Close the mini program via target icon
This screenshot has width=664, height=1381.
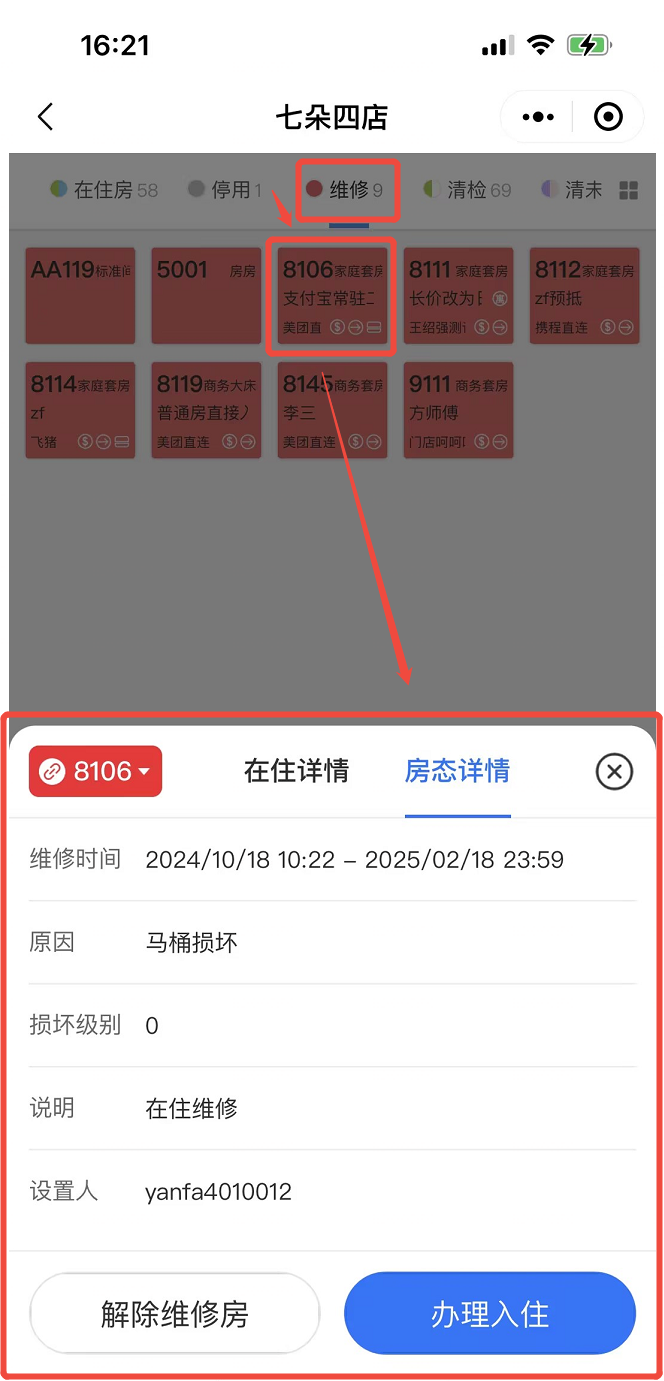pyautogui.click(x=608, y=117)
